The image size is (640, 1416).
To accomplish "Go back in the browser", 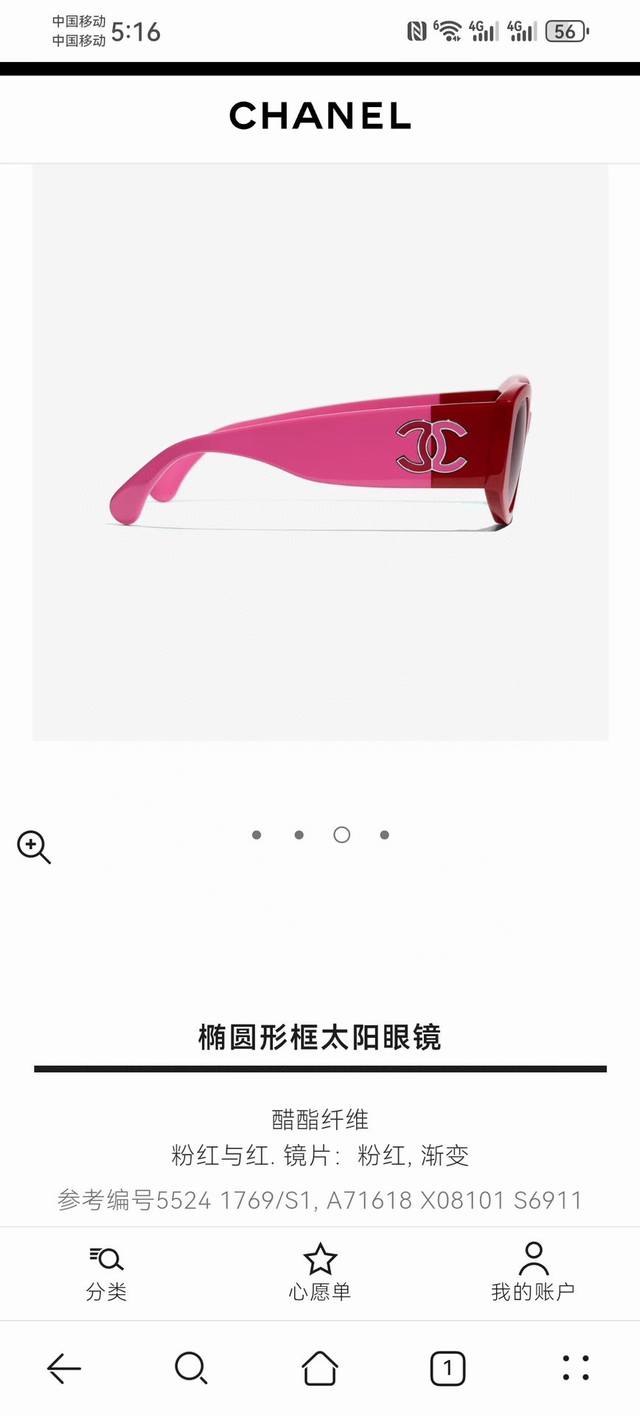I will pos(64,1368).
